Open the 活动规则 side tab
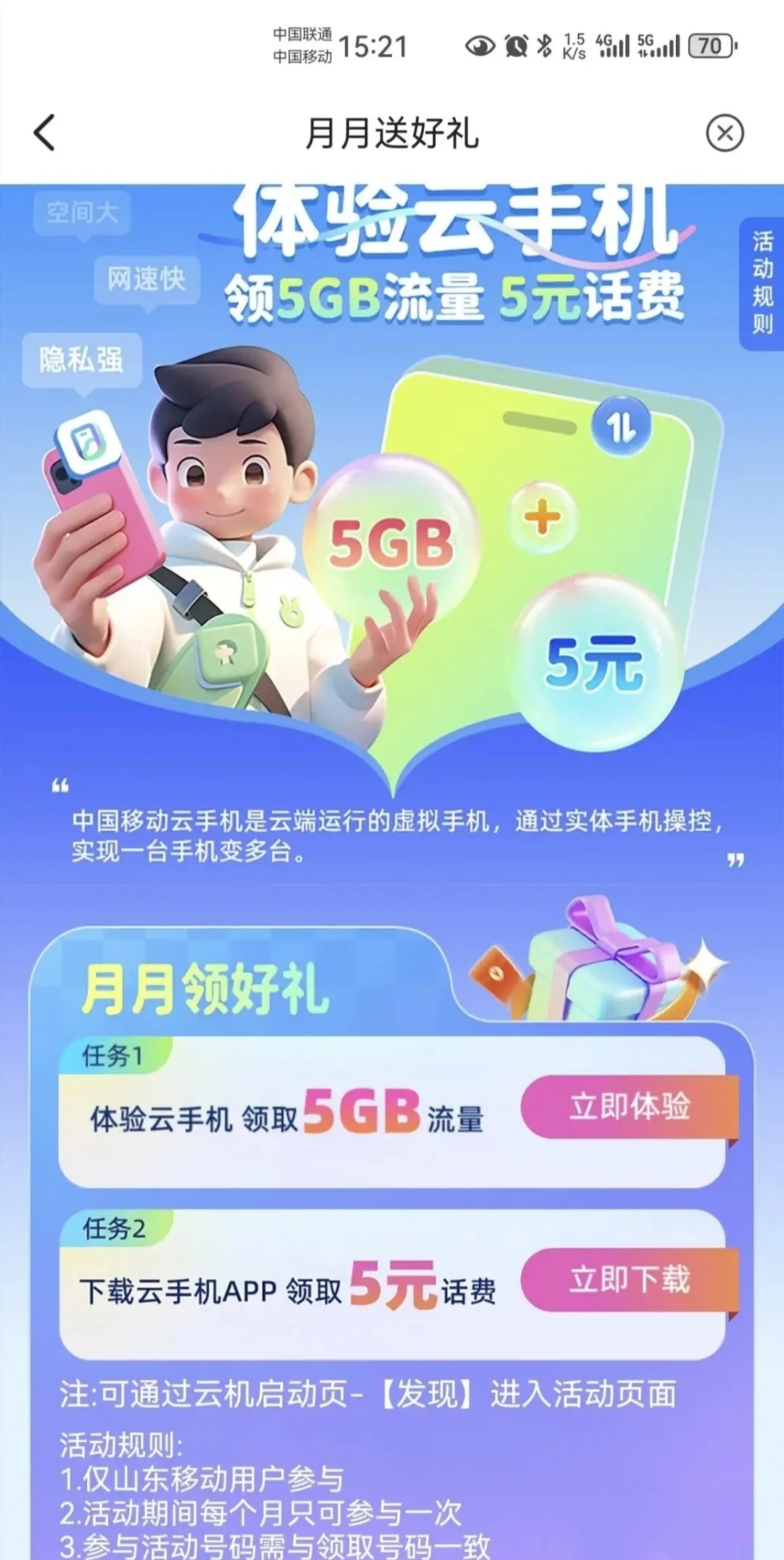This screenshot has width=784, height=1560. click(761, 283)
